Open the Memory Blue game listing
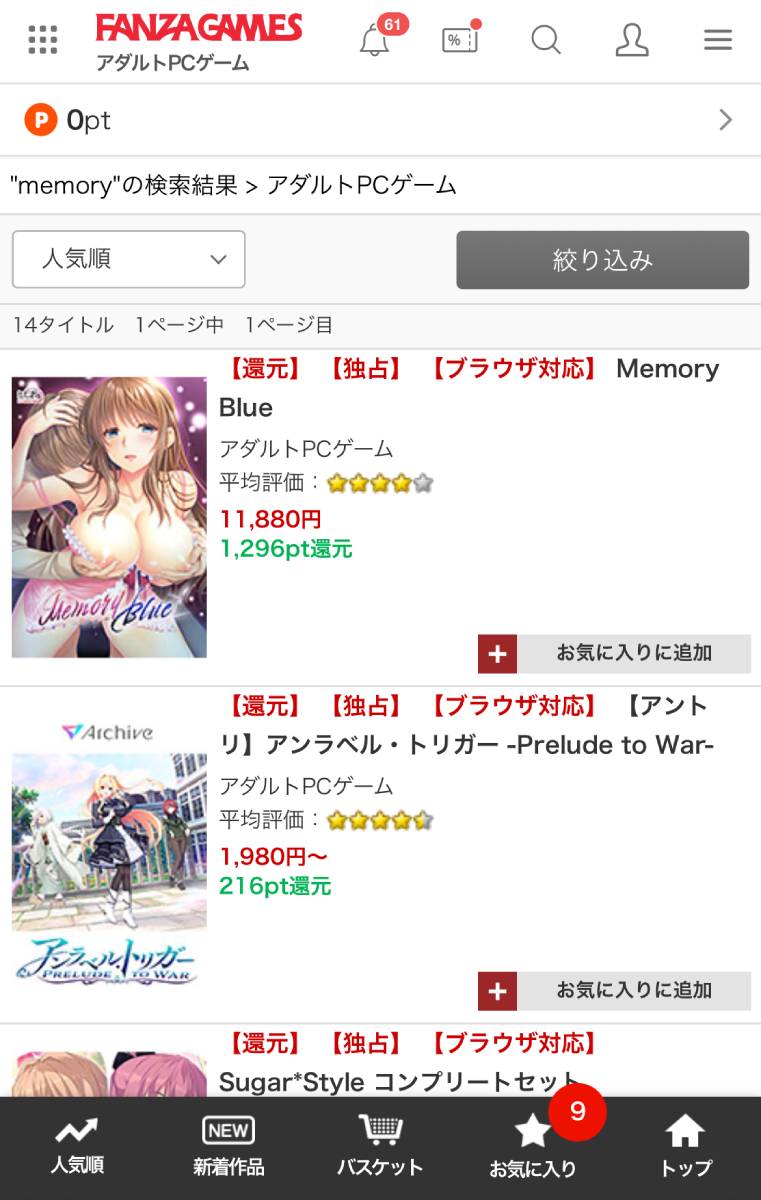The image size is (761, 1200). tap(468, 387)
